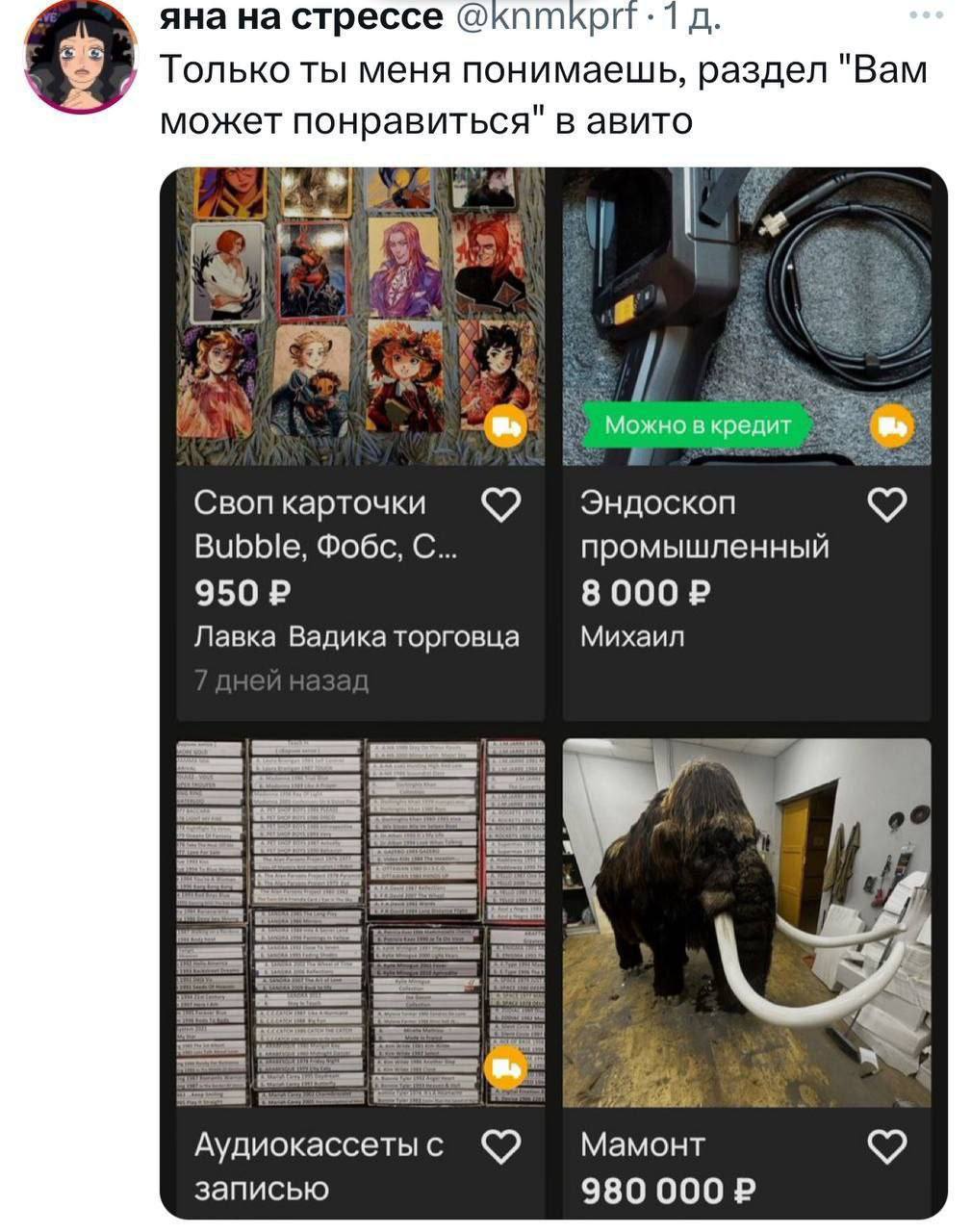Open the profile via @knmkprf username
The width and height of the screenshot is (971, 1232).
545,16
